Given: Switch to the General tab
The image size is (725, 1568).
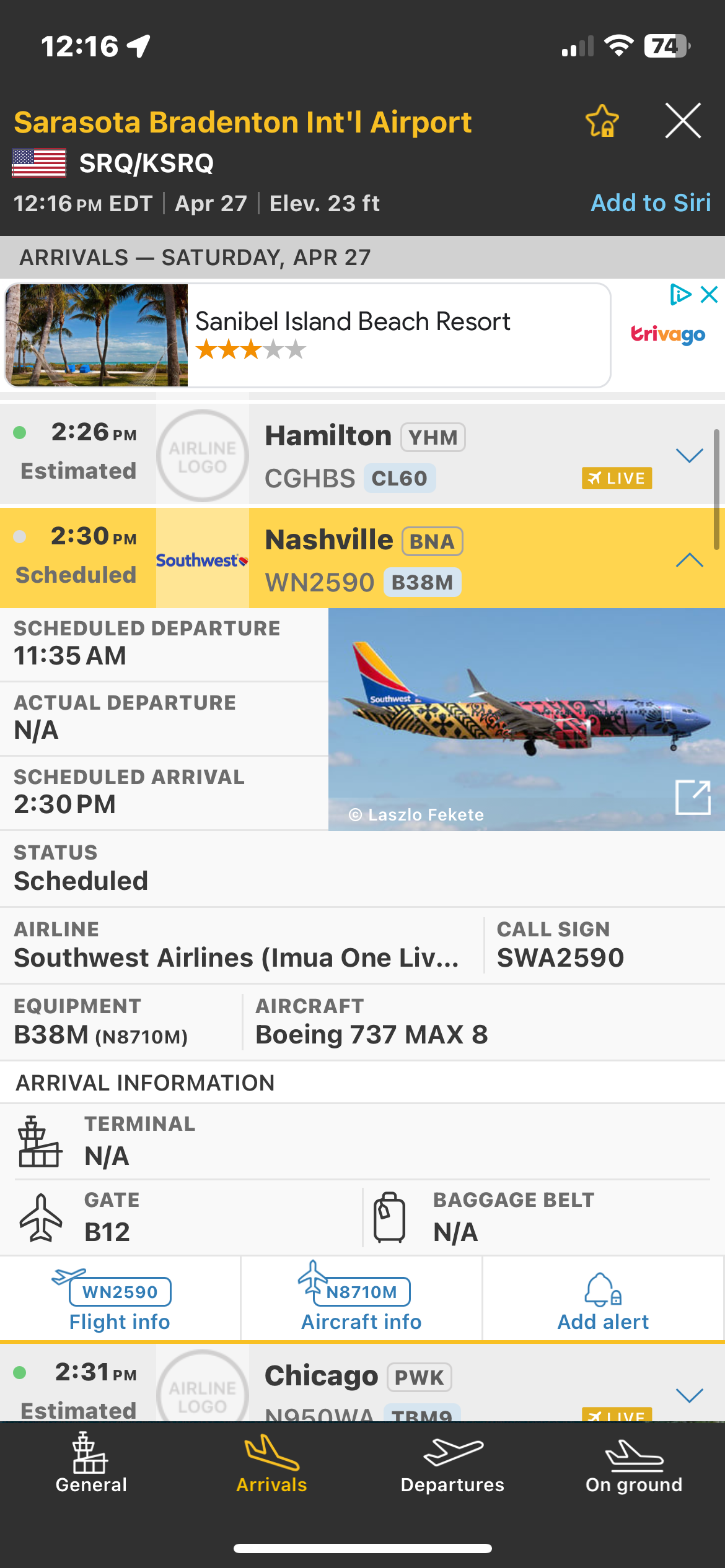Looking at the screenshot, I should point(91,1465).
